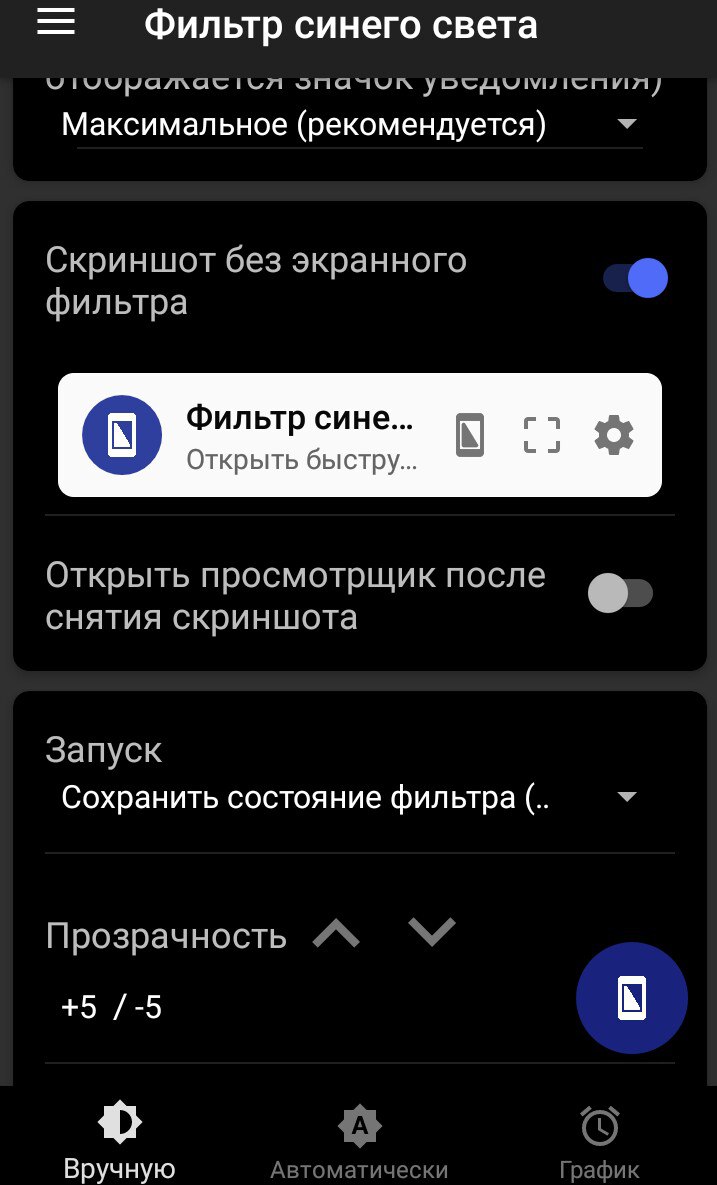Tap the blue floating filter button
This screenshot has height=1185, width=717.
[x=632, y=998]
